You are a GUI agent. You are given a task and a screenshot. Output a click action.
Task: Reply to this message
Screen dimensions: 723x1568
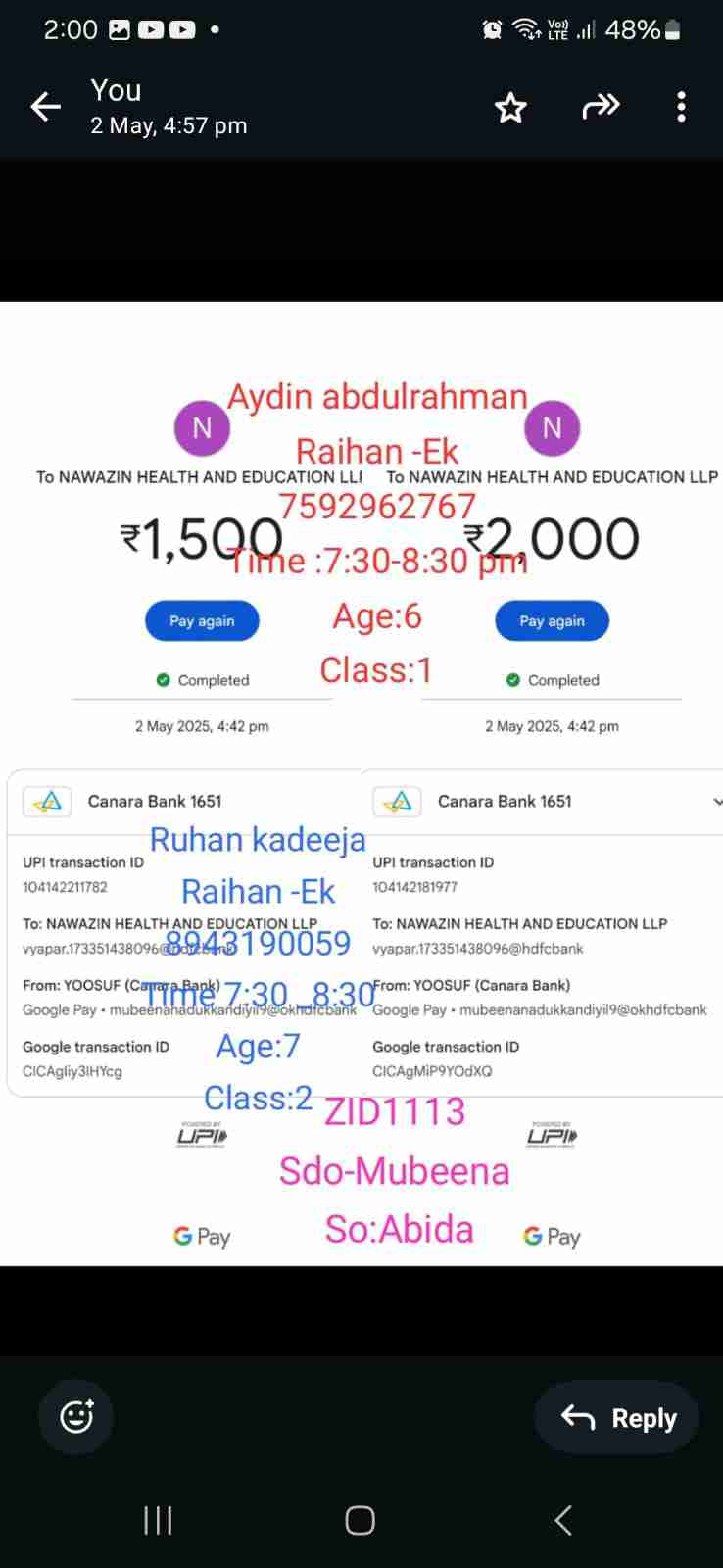617,1417
